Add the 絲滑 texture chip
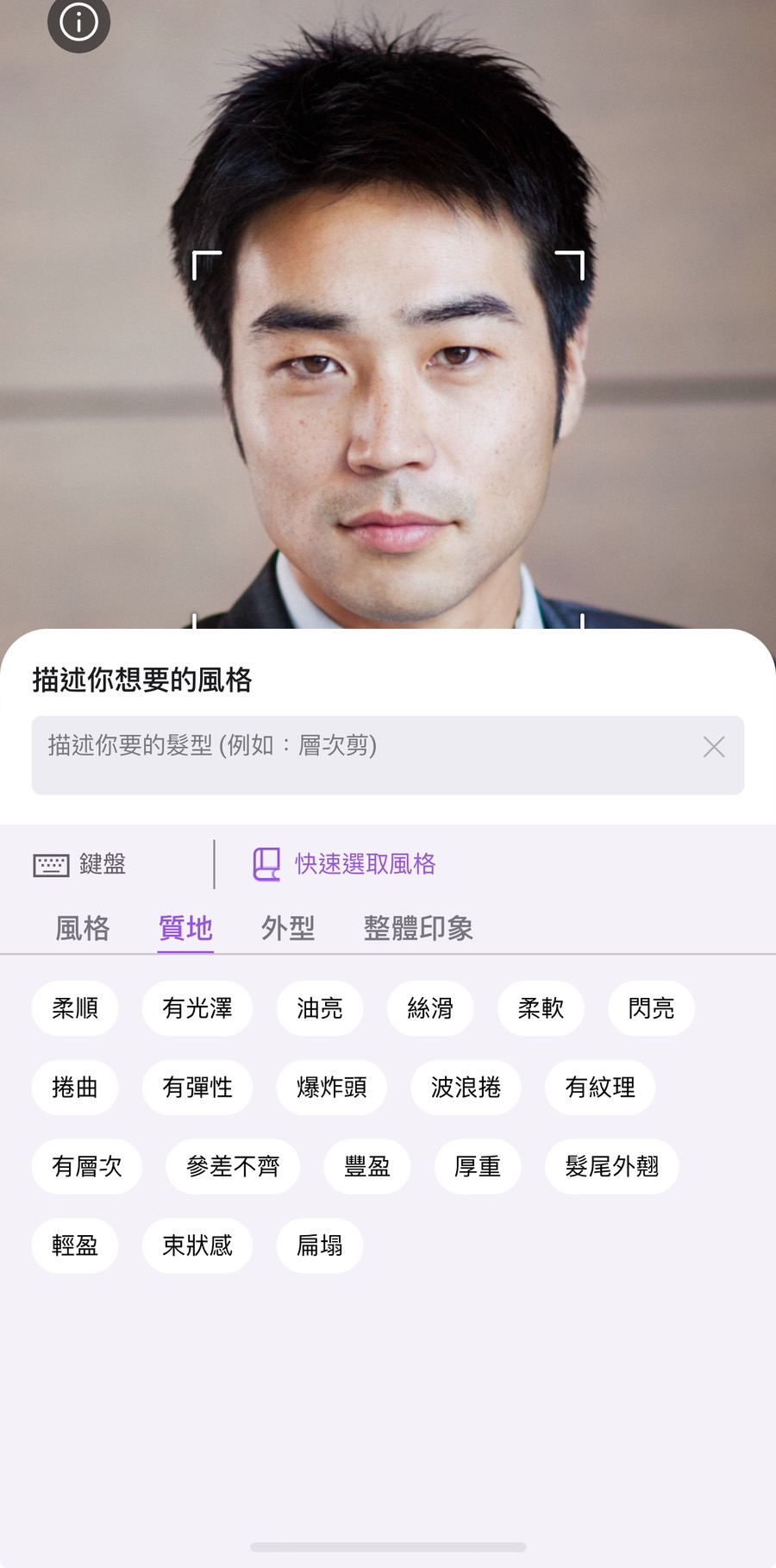 tap(430, 1008)
